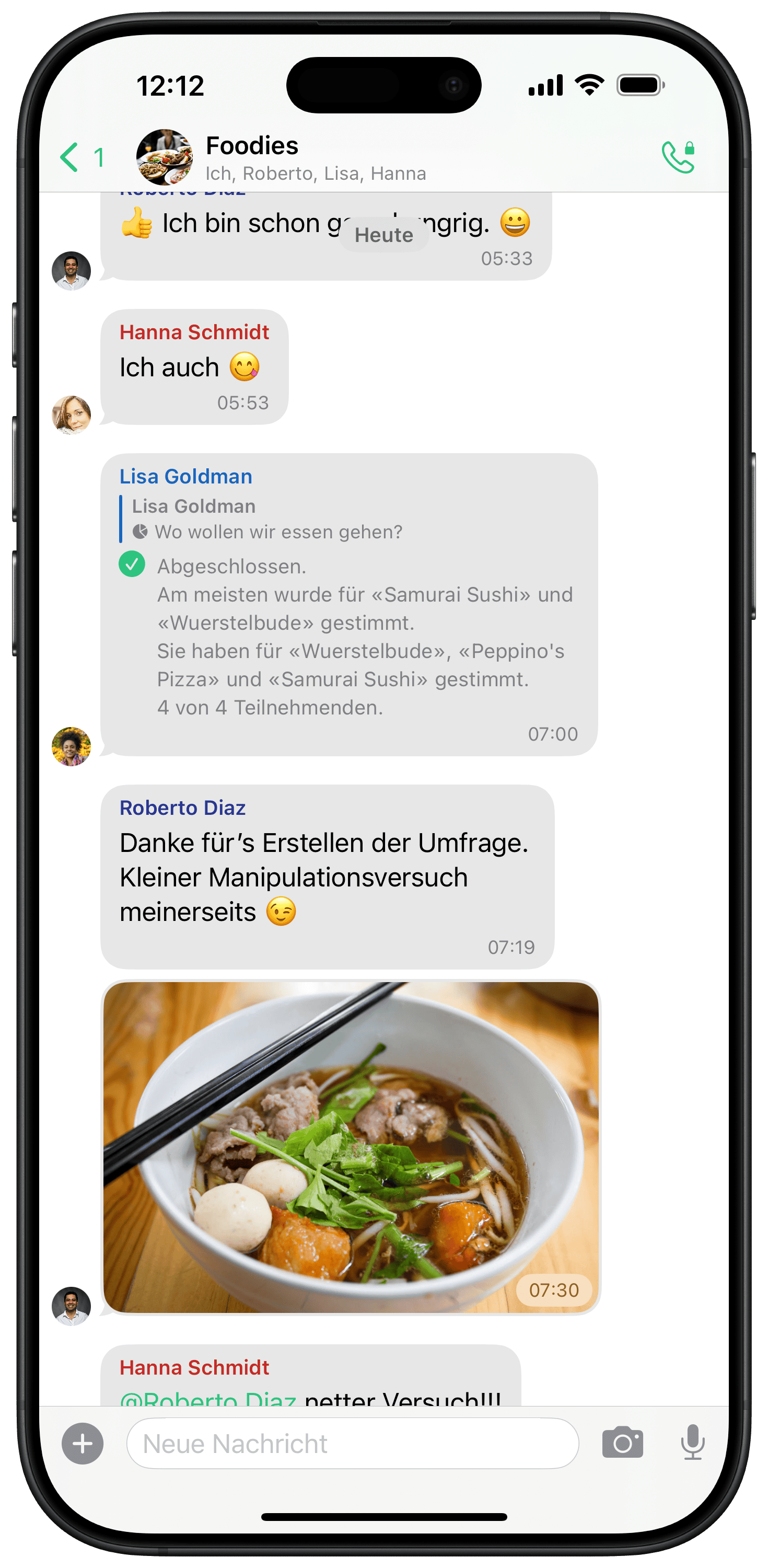Image resolution: width=768 pixels, height=1568 pixels.
Task: Open the camera to send a photo
Action: click(622, 1442)
